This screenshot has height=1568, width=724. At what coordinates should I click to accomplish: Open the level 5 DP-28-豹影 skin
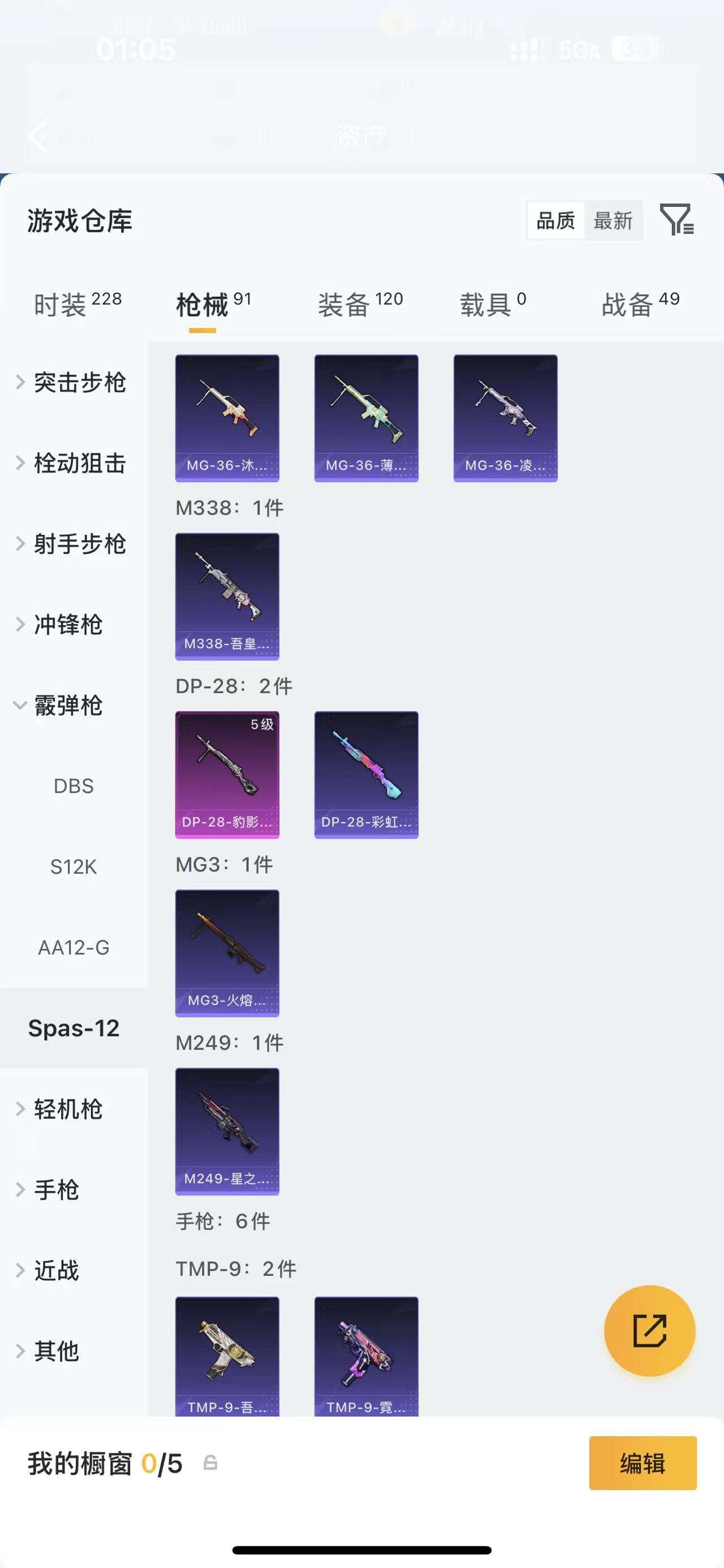(x=227, y=775)
